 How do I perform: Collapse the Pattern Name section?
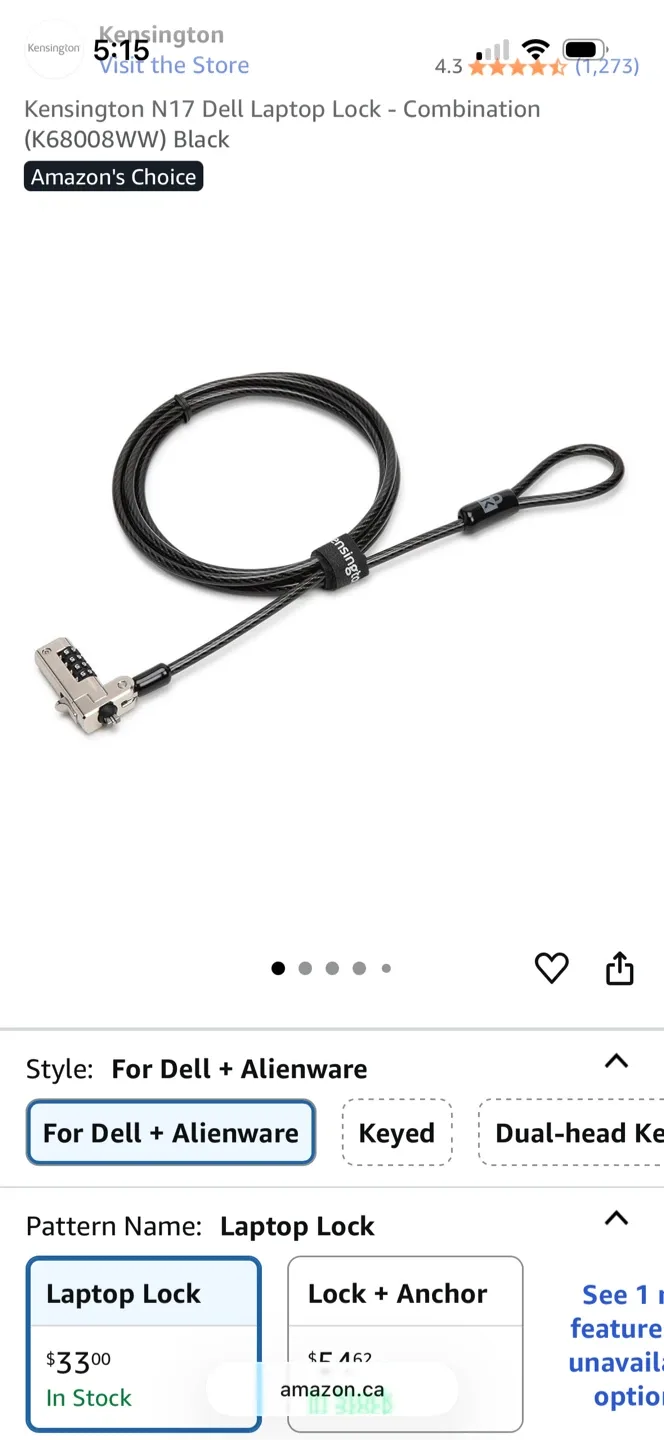[x=617, y=1219]
